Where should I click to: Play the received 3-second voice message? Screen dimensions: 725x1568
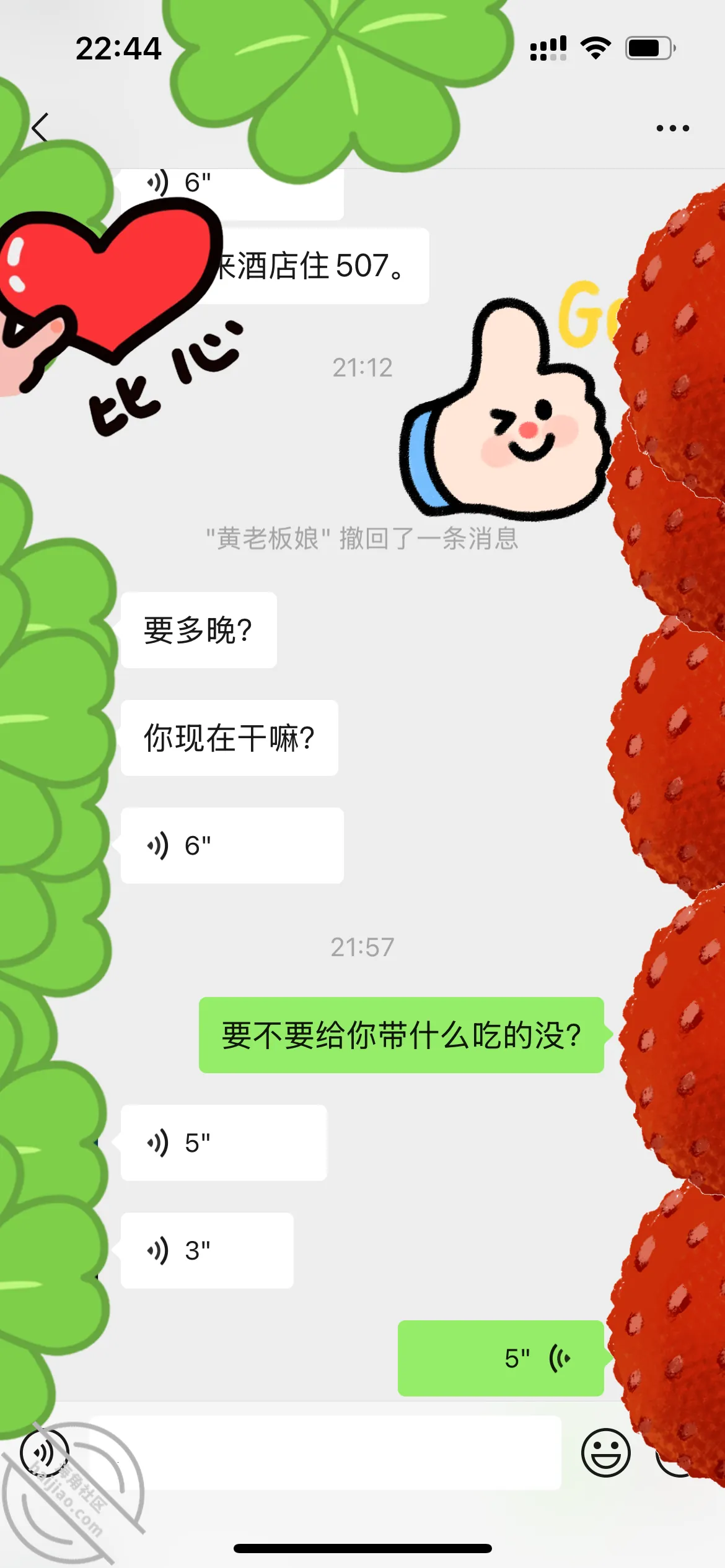click(x=207, y=1250)
